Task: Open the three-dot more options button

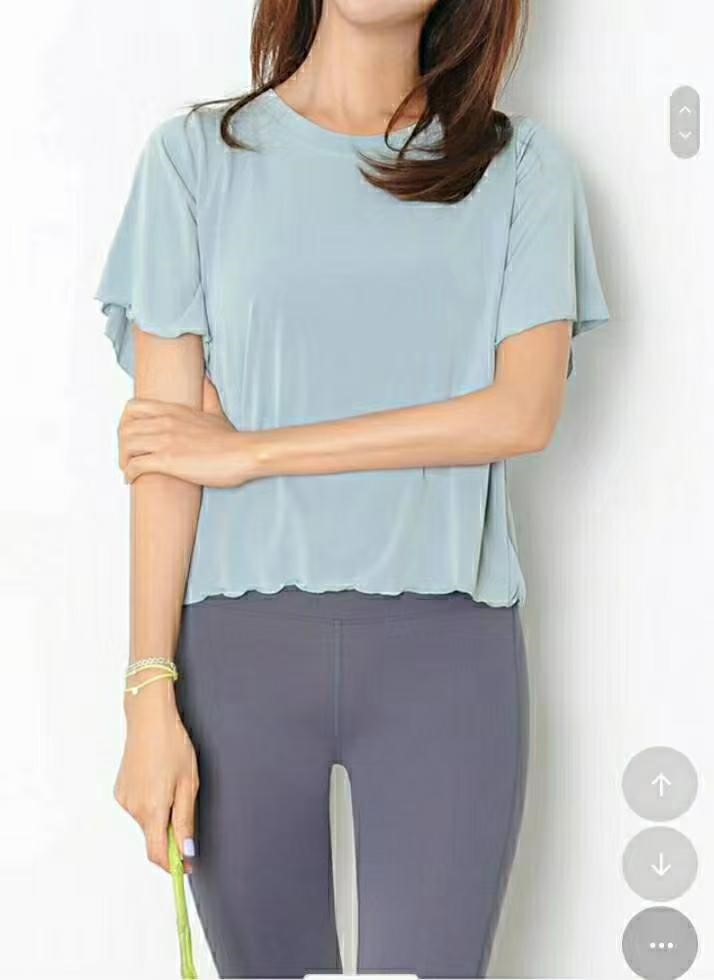Action: click(660, 944)
